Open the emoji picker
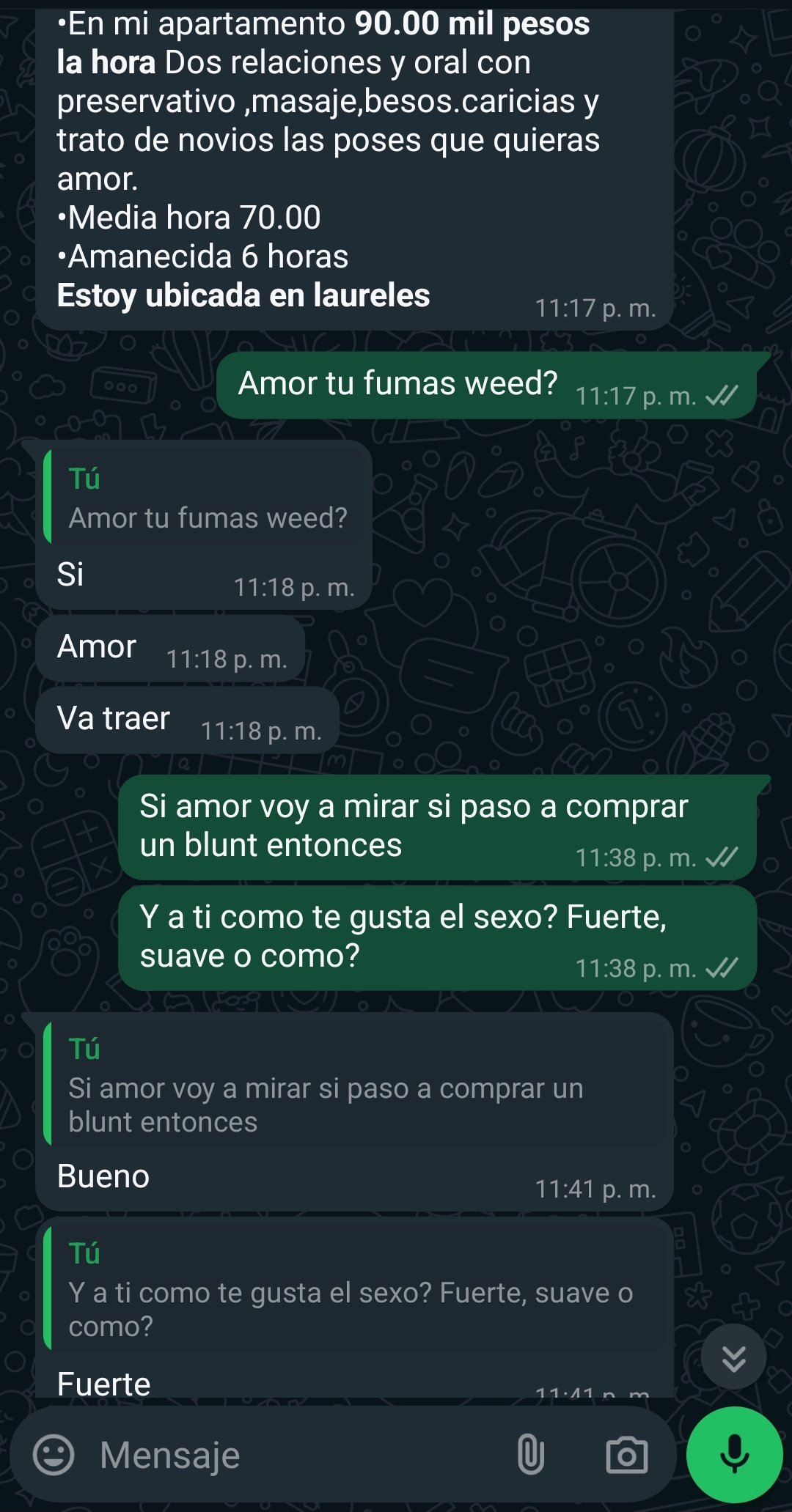Screen dimensions: 792x1512 coord(54,1454)
